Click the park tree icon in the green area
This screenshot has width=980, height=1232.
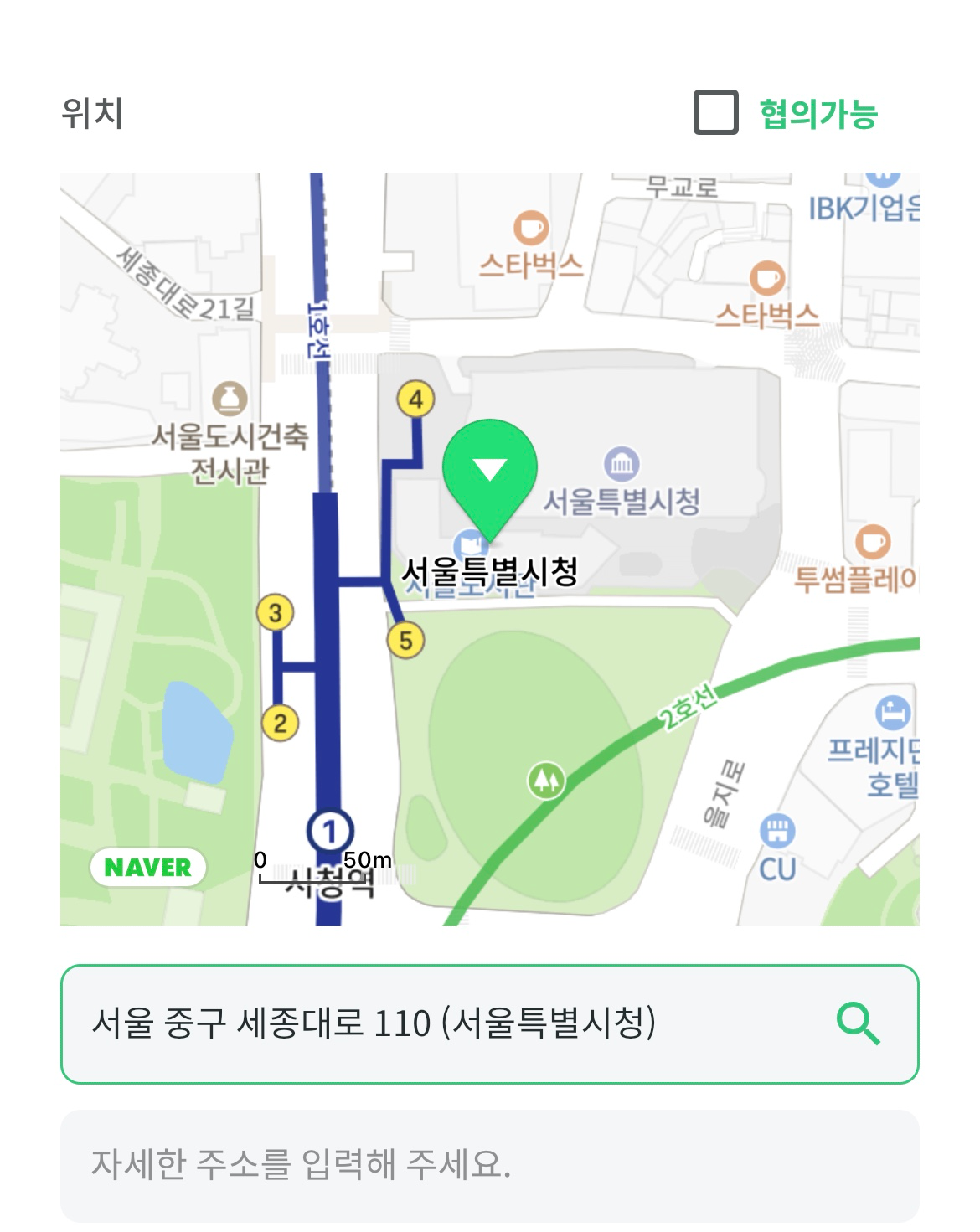click(x=545, y=781)
